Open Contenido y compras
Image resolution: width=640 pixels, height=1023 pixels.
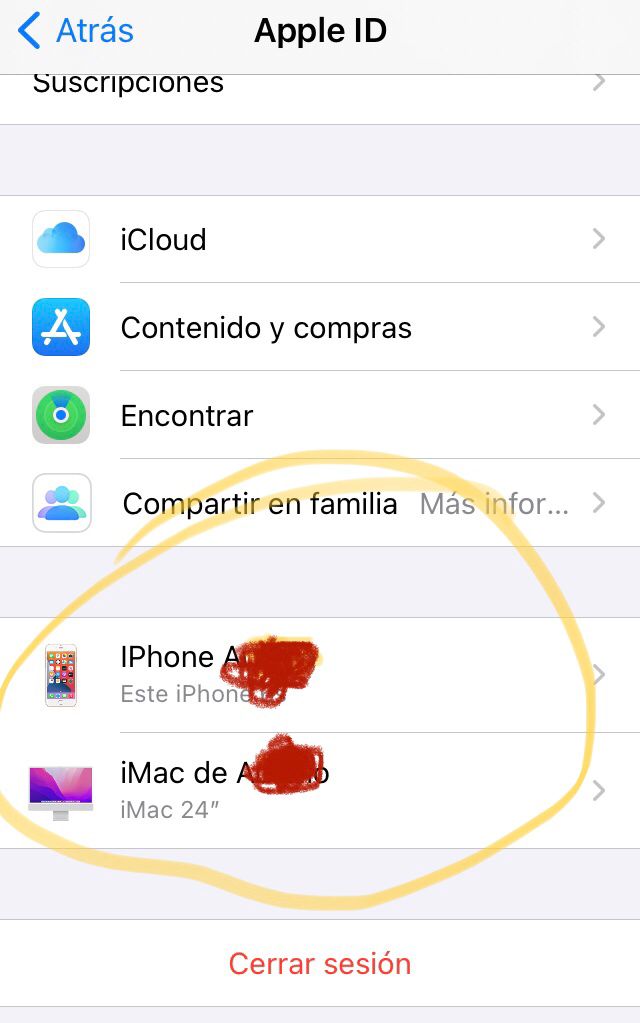pyautogui.click(x=320, y=328)
